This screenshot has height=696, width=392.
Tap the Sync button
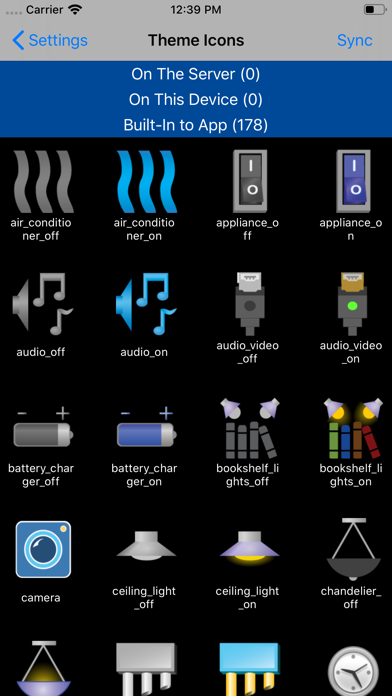[354, 40]
